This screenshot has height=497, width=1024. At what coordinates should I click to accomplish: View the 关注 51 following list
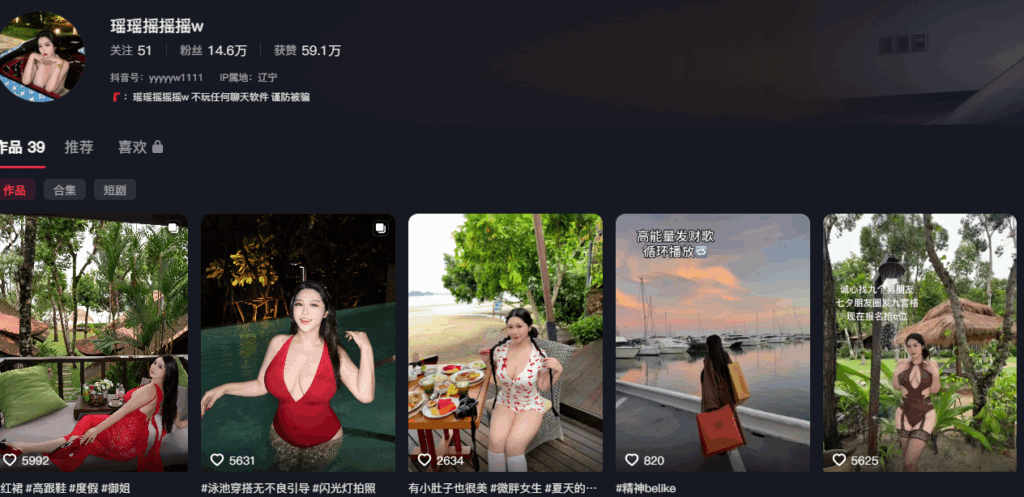coord(131,50)
